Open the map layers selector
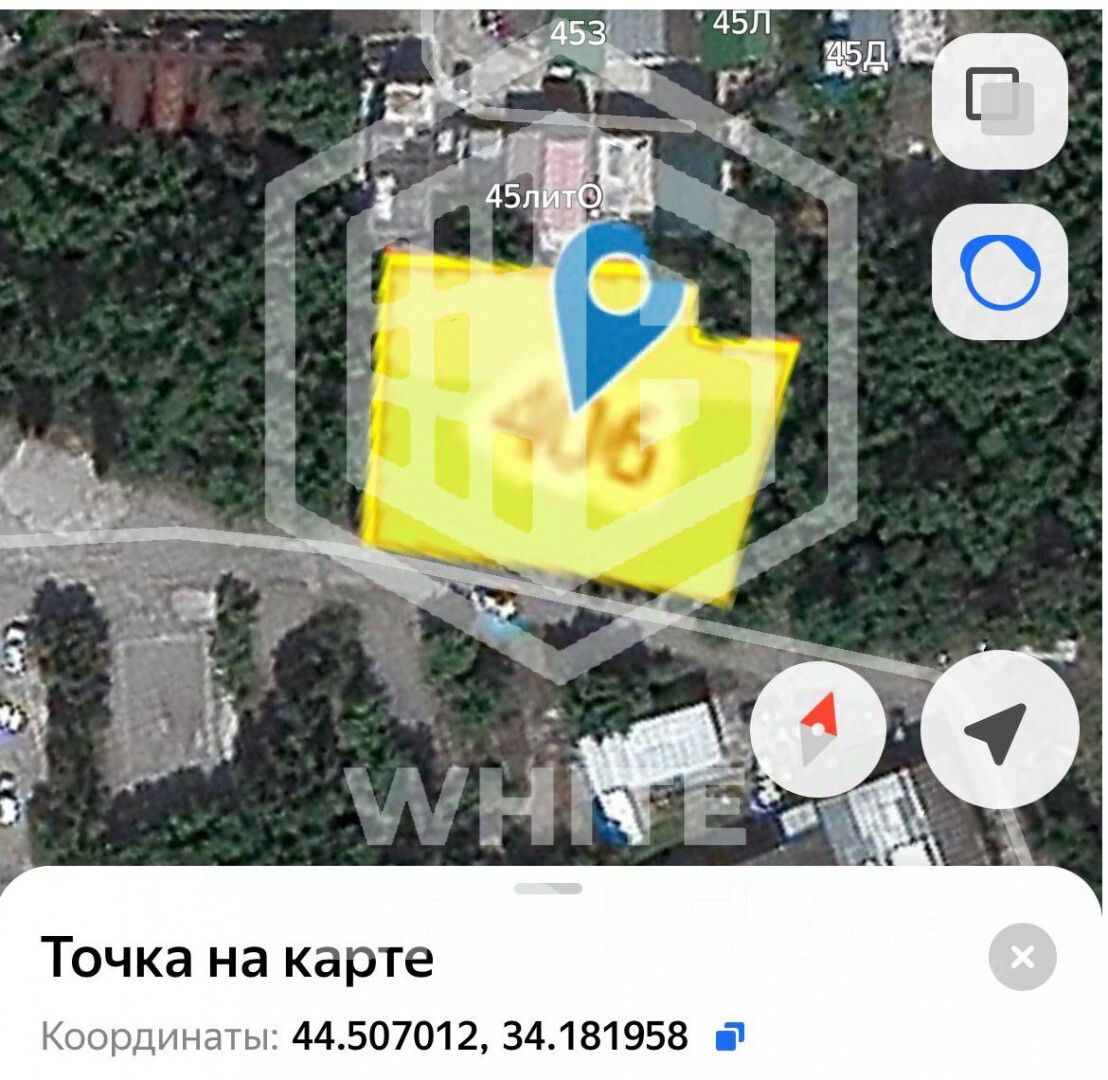The image size is (1108, 1080). click(999, 101)
